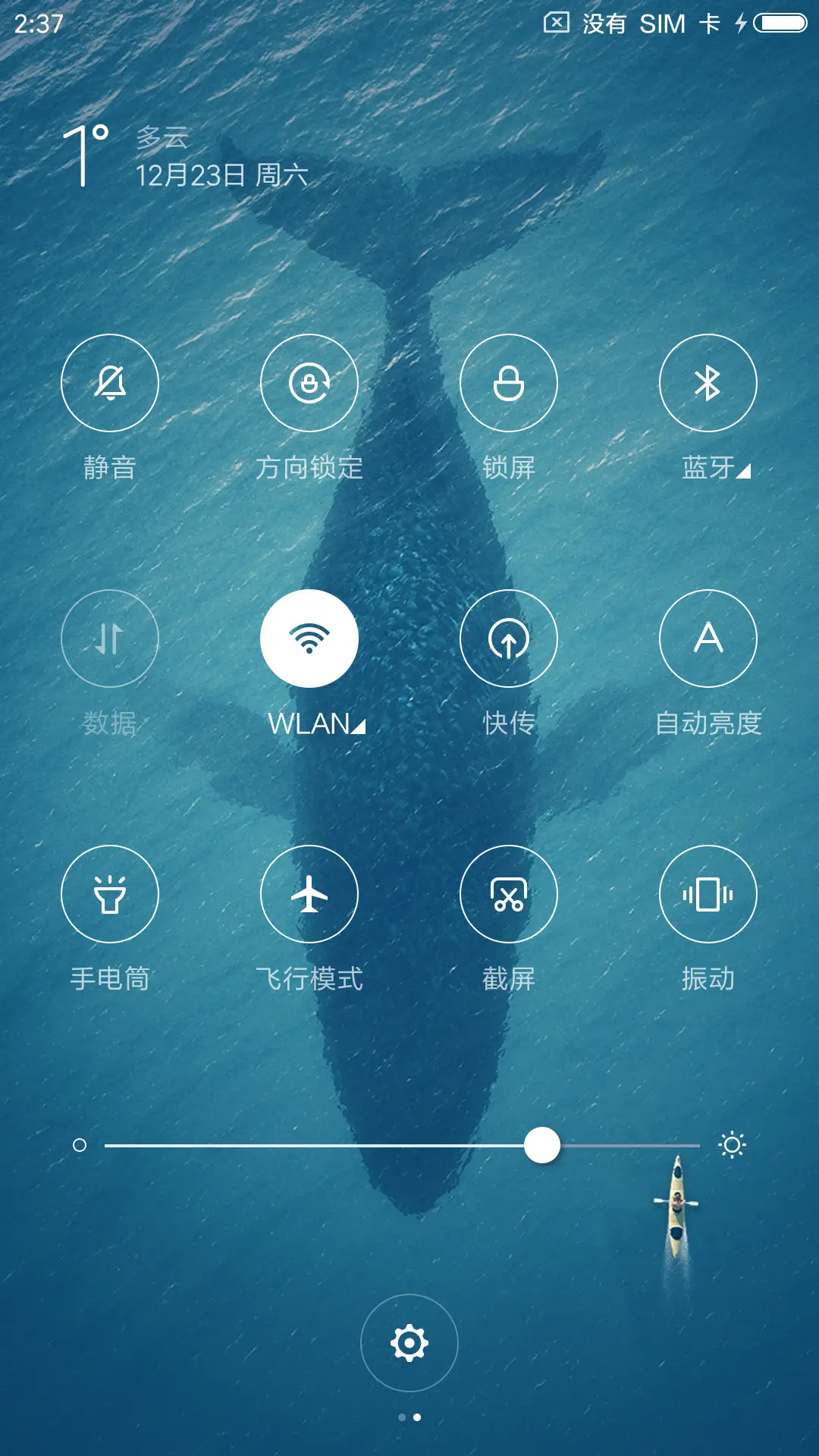Toggle WLAN off
Screen dimensions: 819x1456
309,639
